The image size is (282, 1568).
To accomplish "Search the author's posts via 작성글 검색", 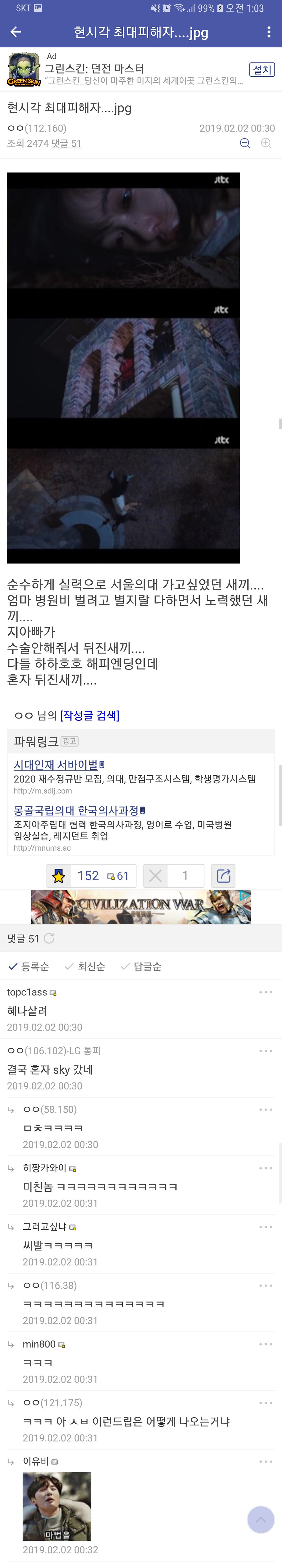I will (89, 715).
